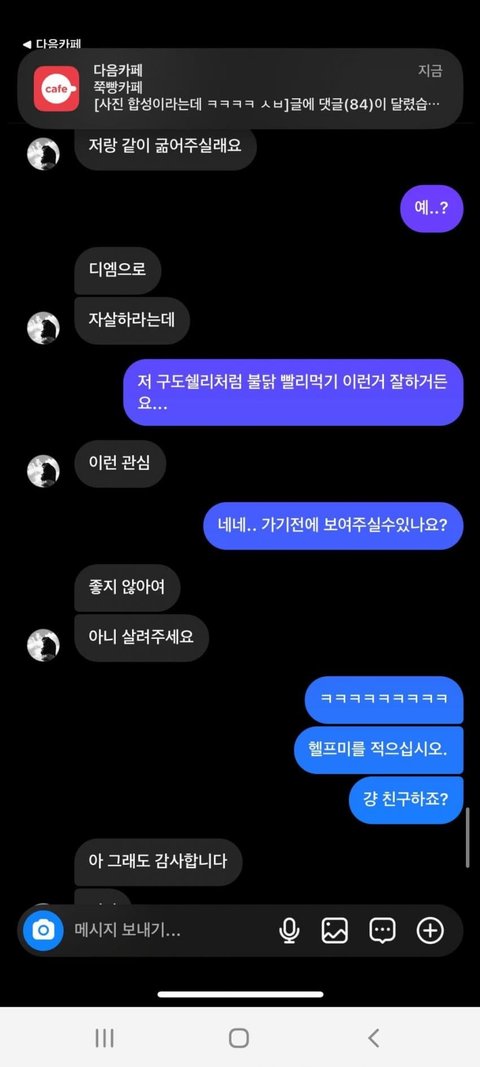Open the camera from message bar
480x1067 pixels.
point(43,930)
